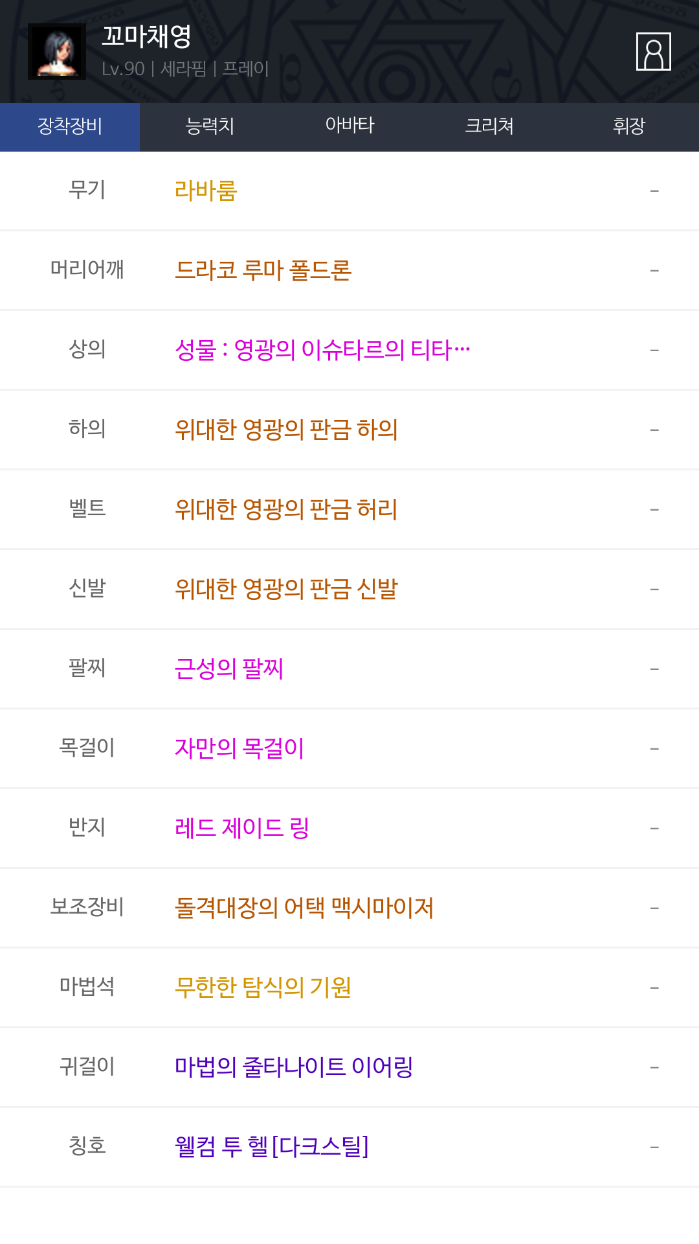This screenshot has width=699, height=1244.
Task: Open 돌격대장의 어택 맥시마이저 item
Action: tap(304, 908)
